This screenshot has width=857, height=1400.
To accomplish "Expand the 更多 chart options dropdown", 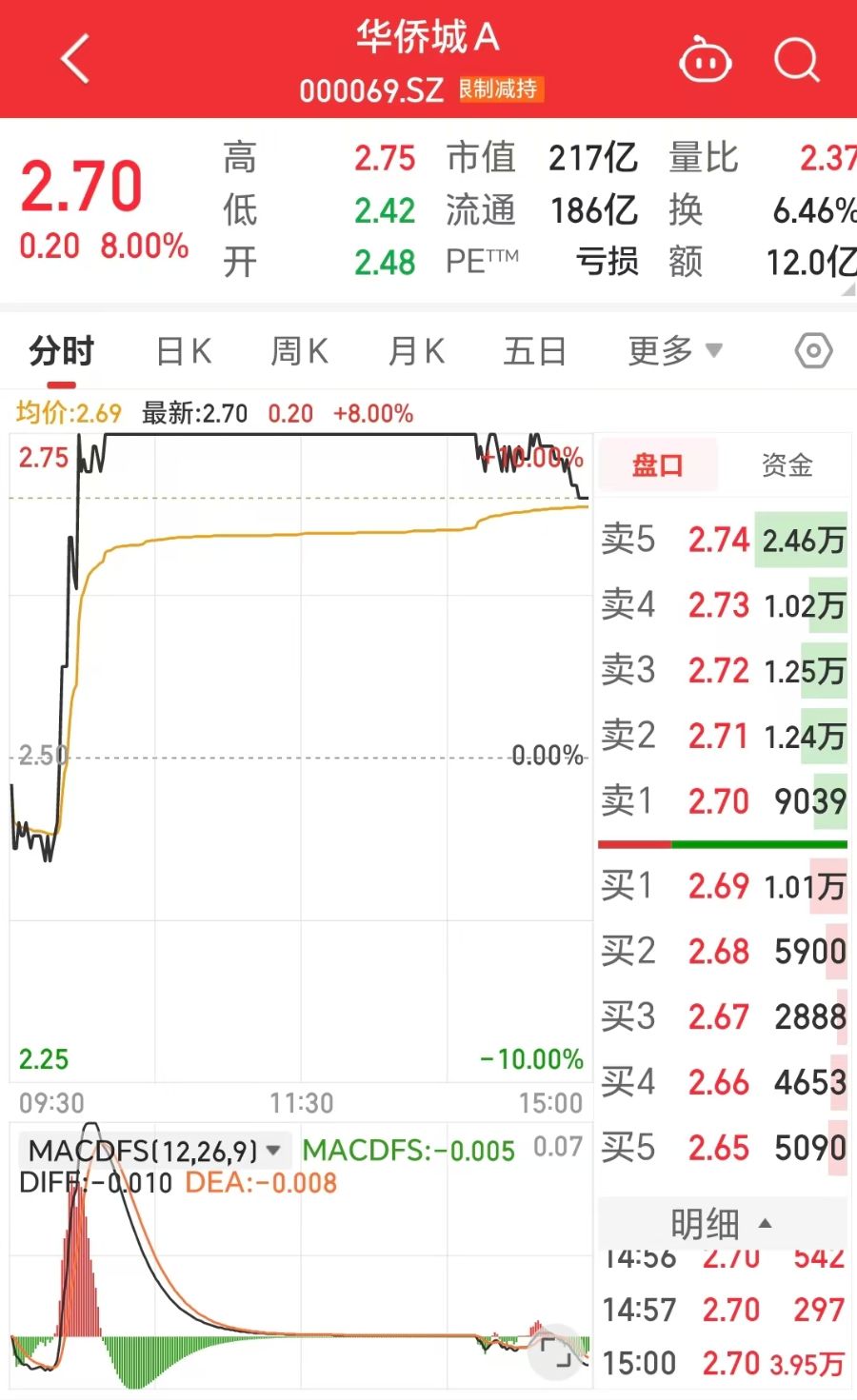I will point(674,352).
